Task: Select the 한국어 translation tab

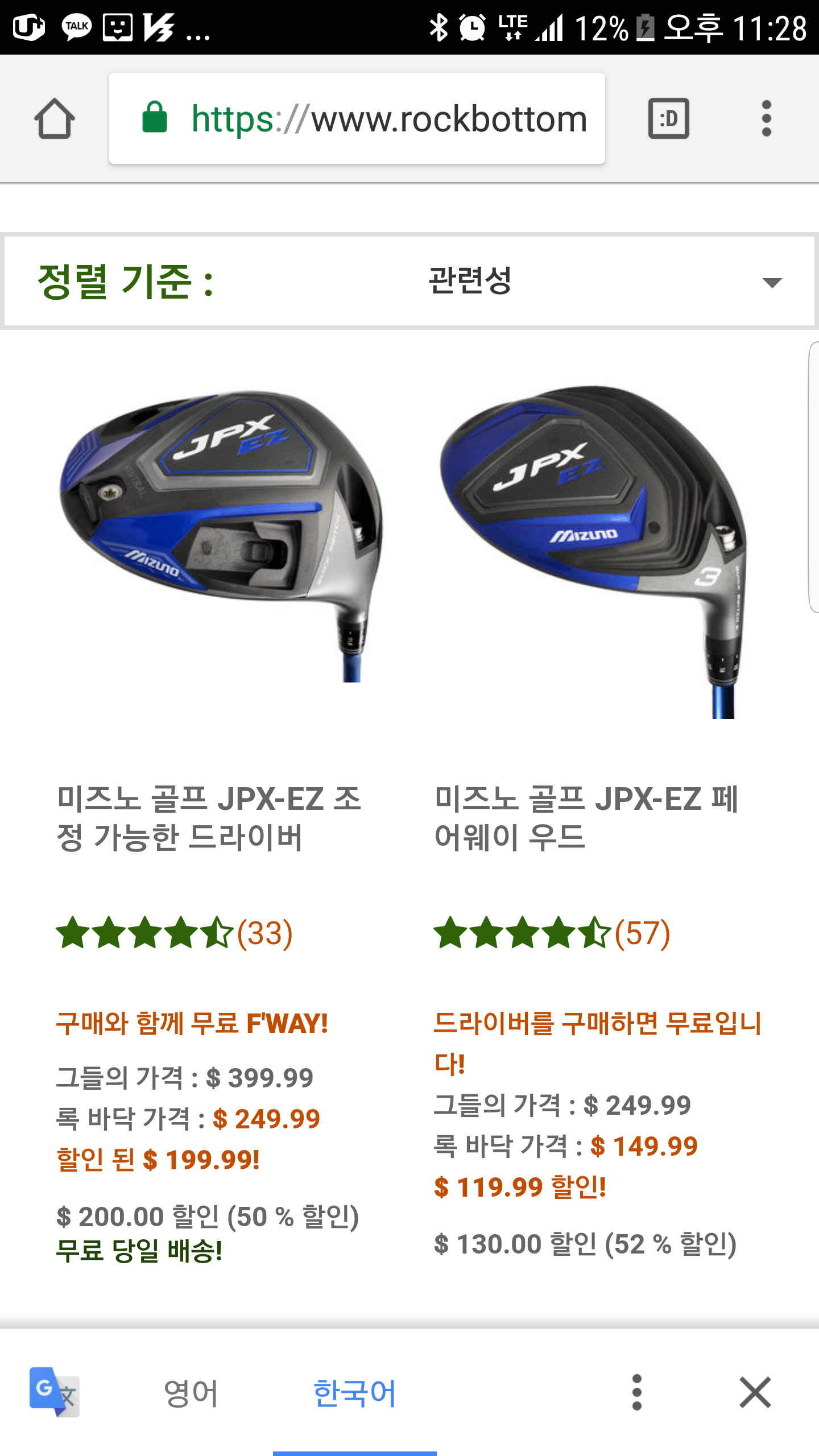Action: tap(354, 1393)
